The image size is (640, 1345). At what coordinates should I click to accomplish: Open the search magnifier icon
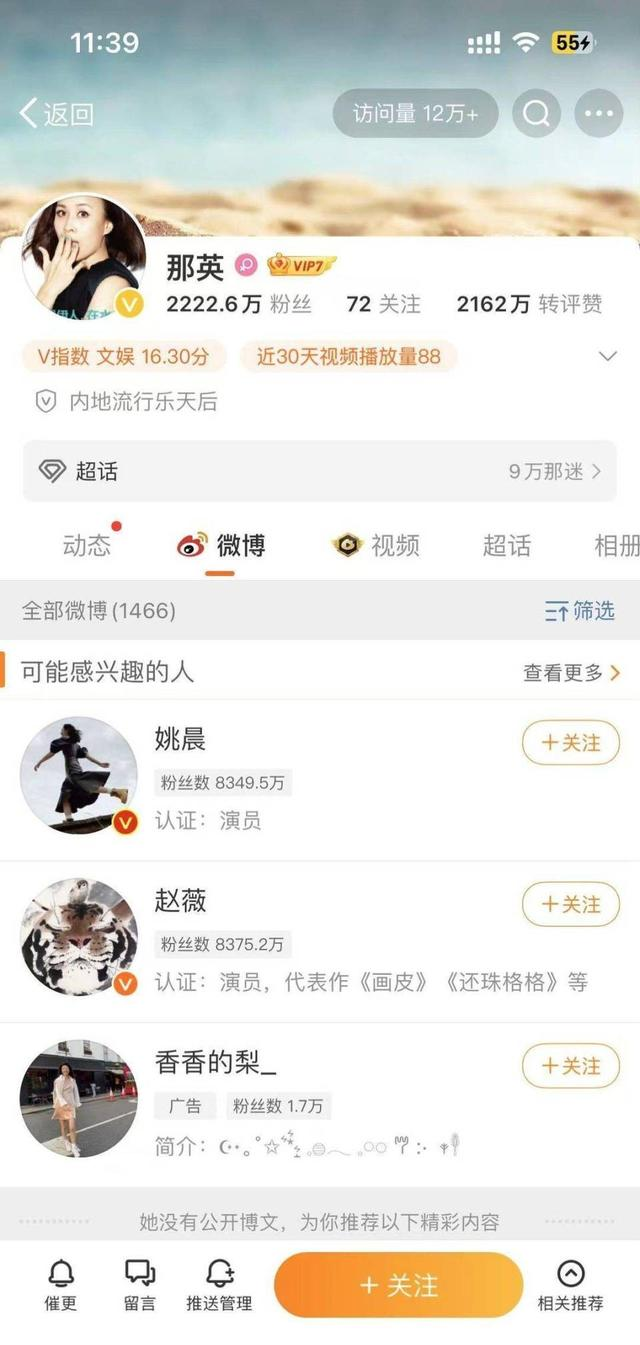(x=536, y=114)
